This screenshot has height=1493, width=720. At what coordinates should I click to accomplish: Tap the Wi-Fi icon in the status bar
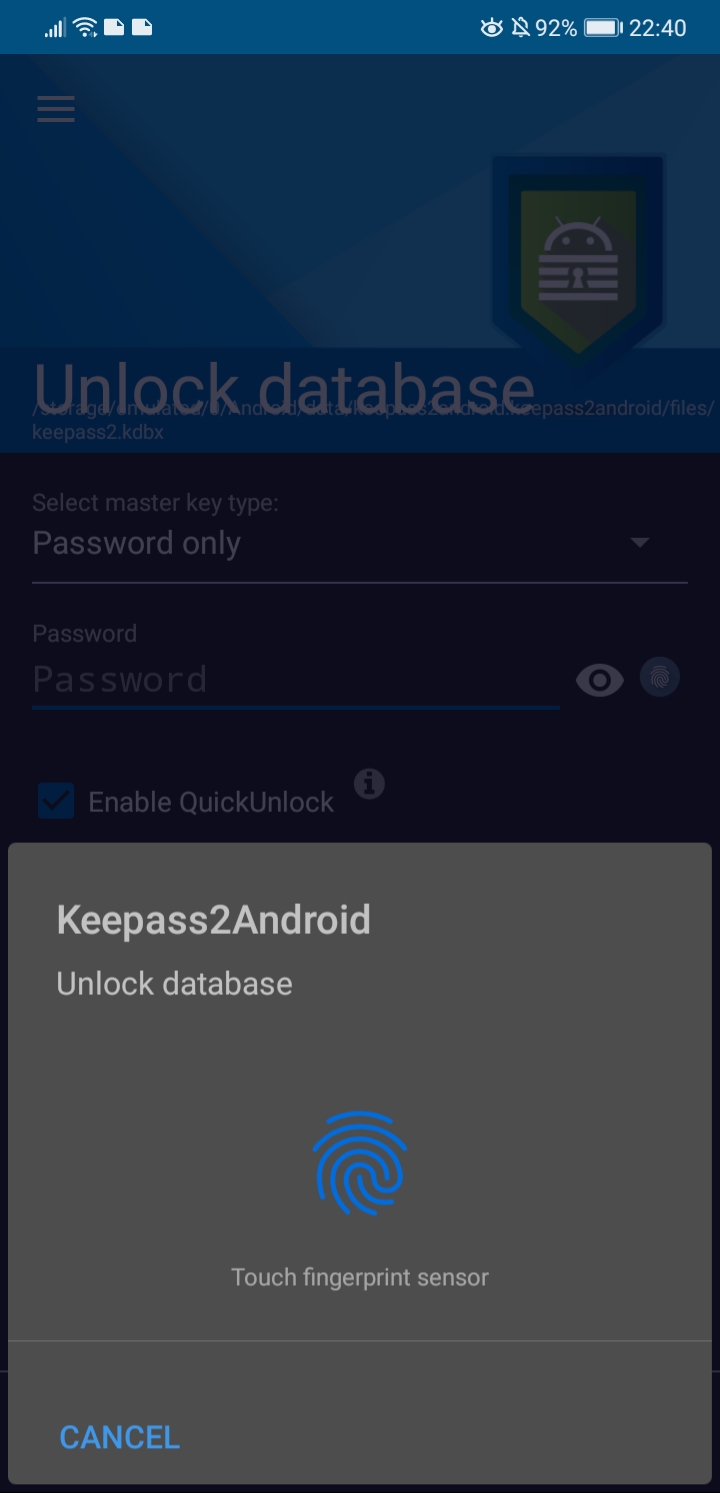[x=84, y=27]
